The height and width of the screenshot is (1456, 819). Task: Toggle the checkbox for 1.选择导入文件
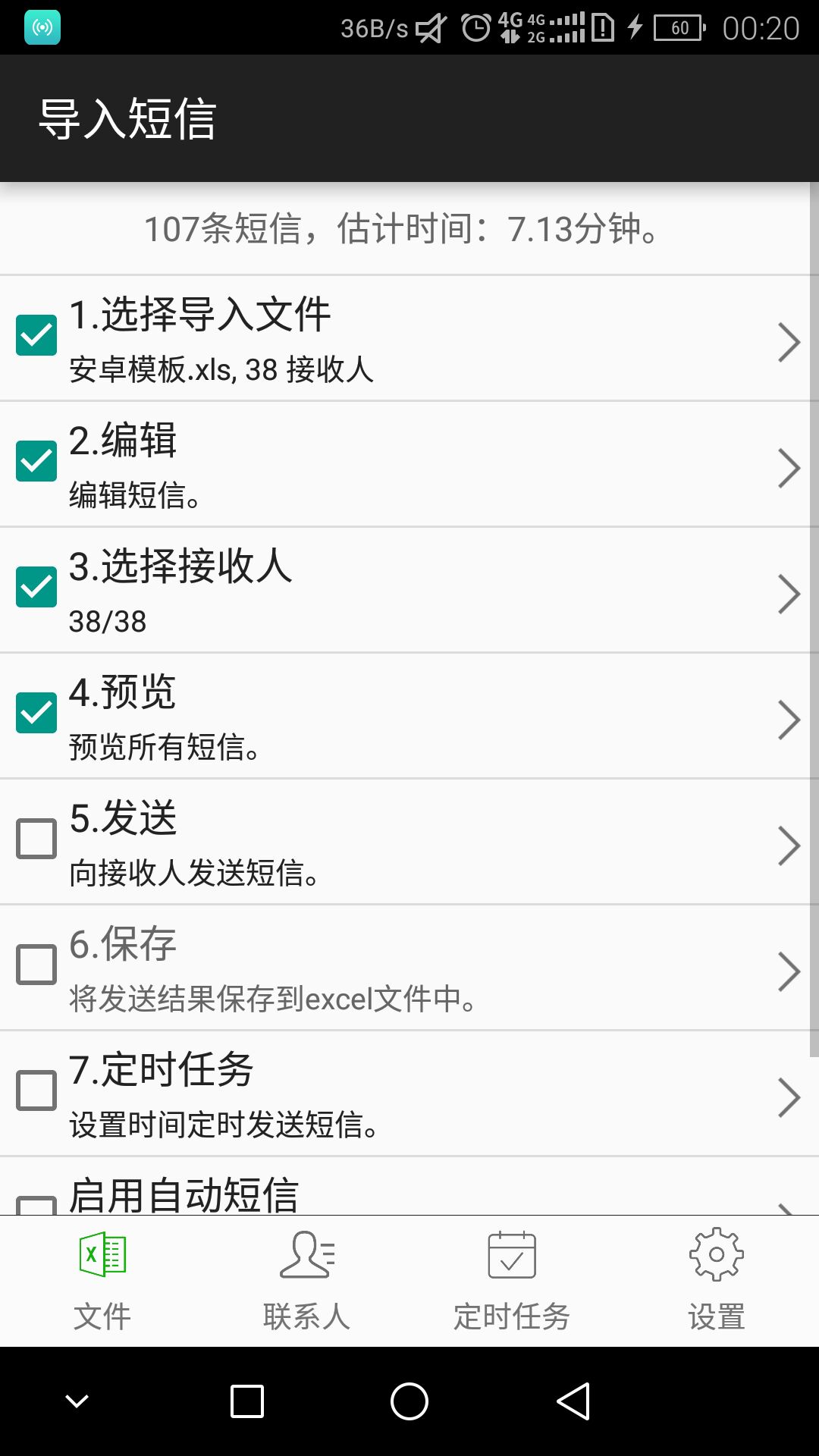click(36, 335)
